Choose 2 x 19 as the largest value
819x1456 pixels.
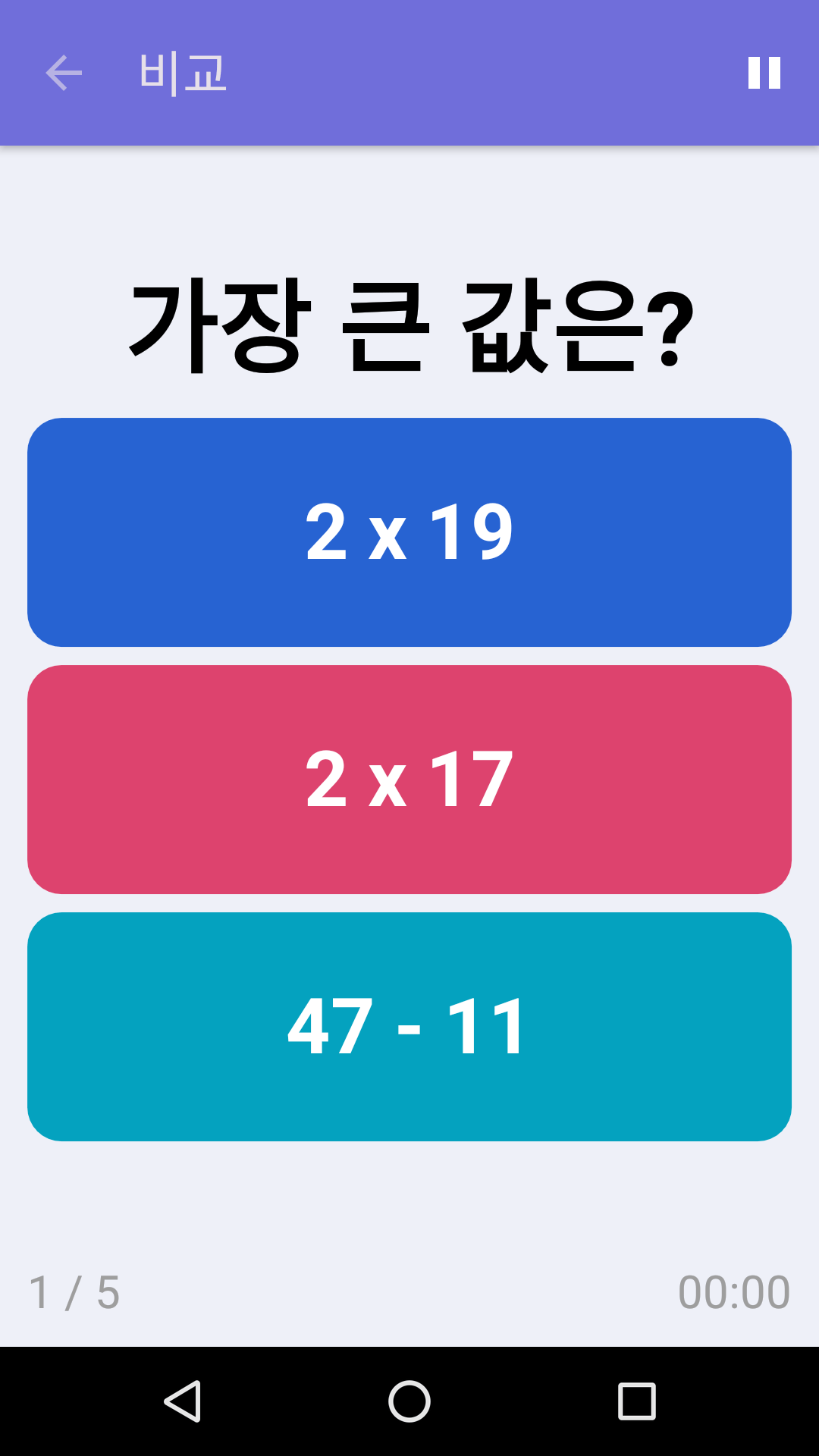pyautogui.click(x=409, y=531)
